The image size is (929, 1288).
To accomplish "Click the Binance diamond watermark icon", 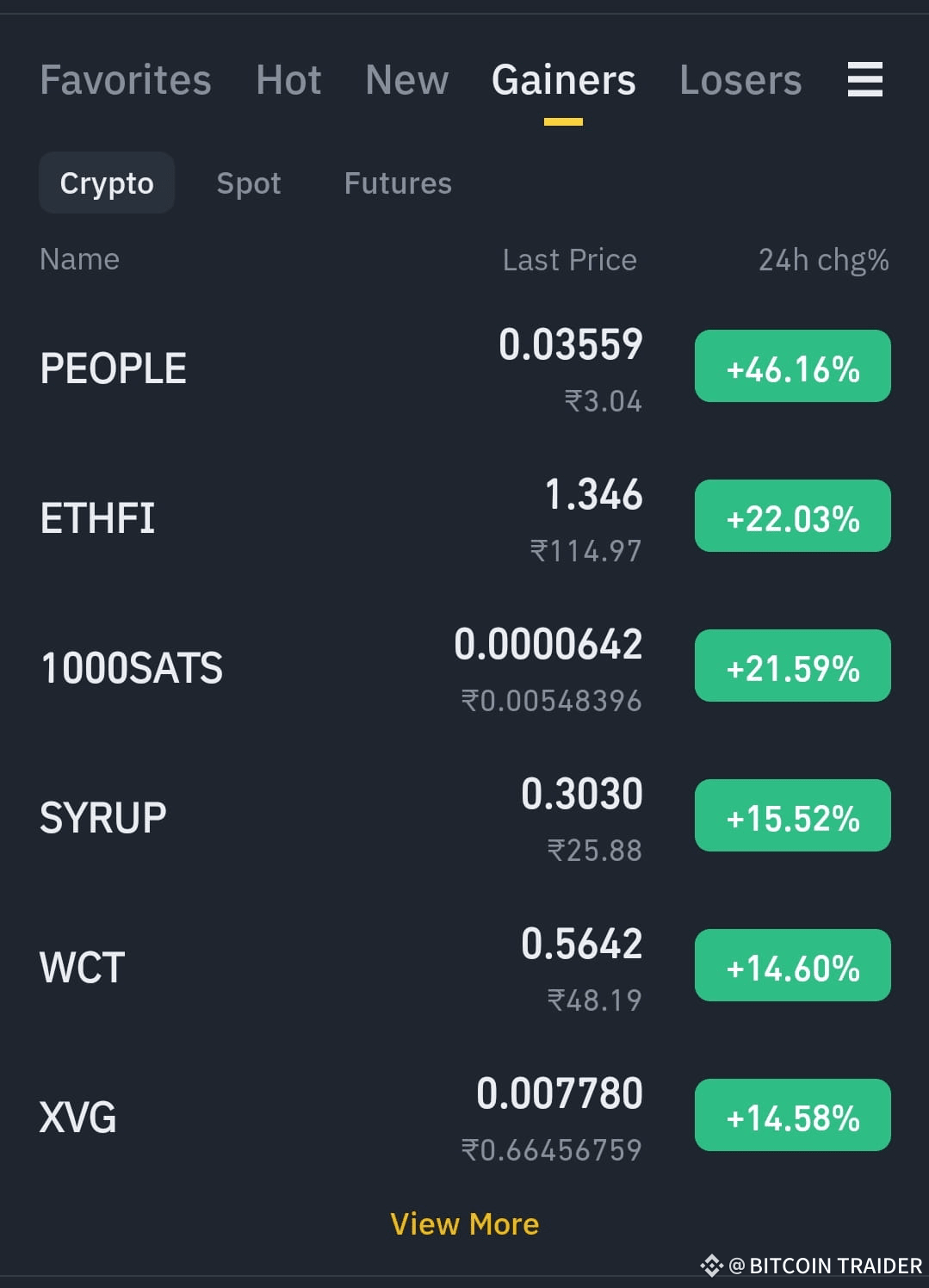I will (x=712, y=1266).
